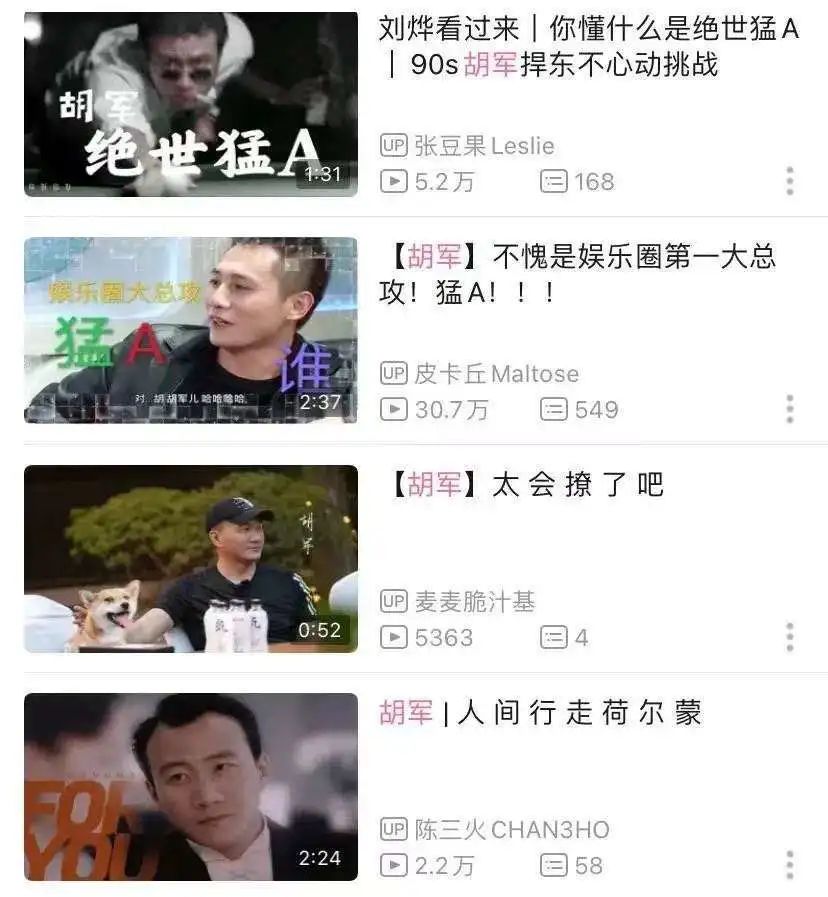Open the video 胡军 | 人间行走荷尔蒙
828x897 pixels.
pos(540,713)
